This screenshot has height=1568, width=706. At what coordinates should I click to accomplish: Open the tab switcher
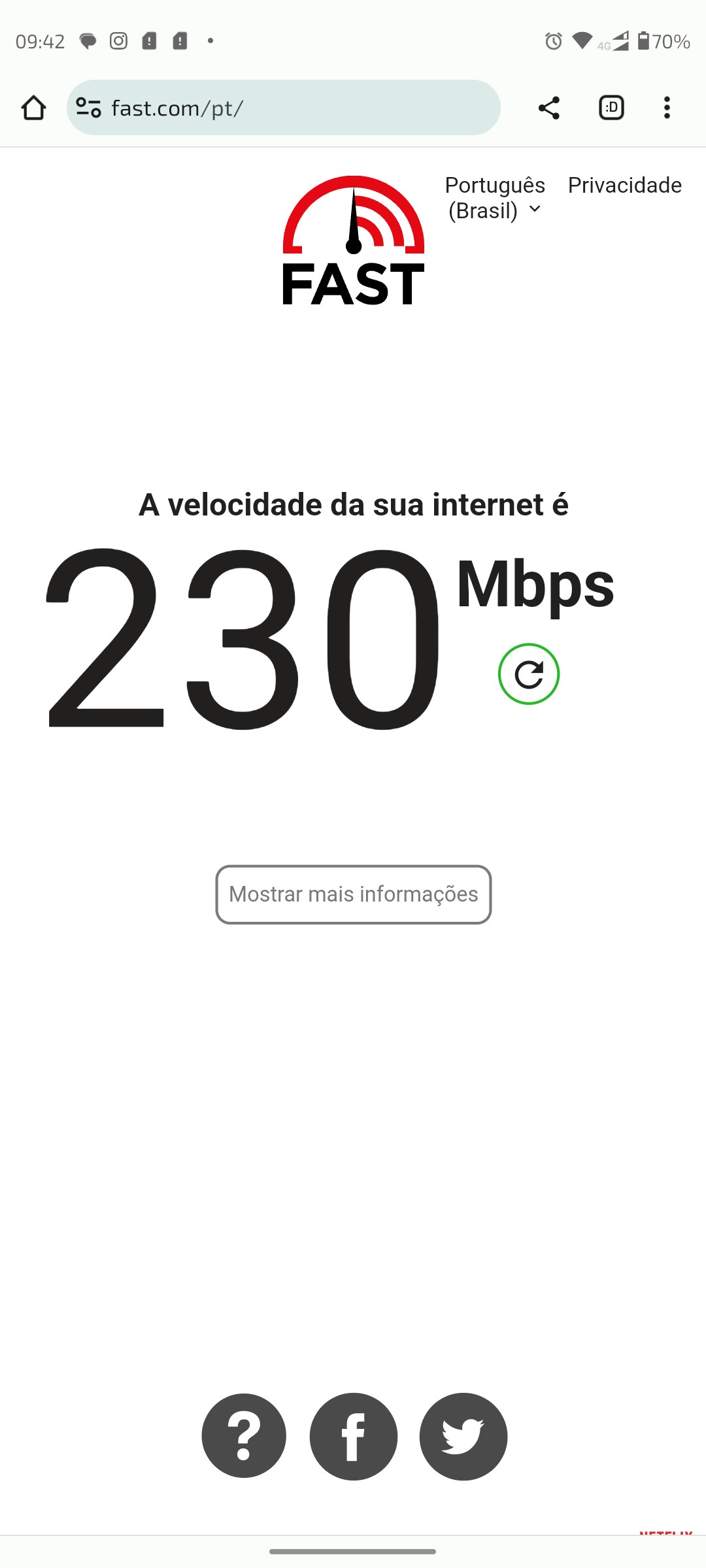coord(611,108)
